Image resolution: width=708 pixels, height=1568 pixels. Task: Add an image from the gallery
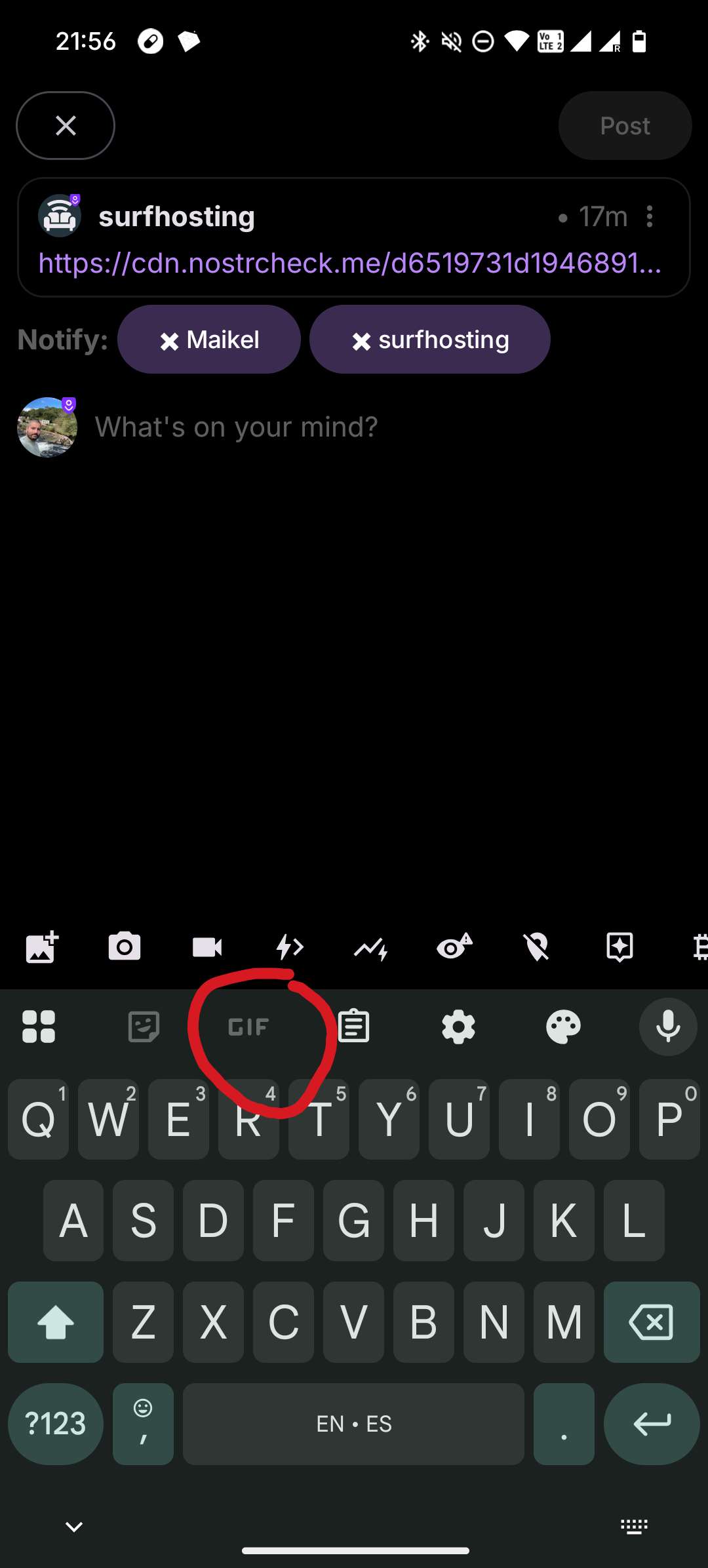click(42, 947)
